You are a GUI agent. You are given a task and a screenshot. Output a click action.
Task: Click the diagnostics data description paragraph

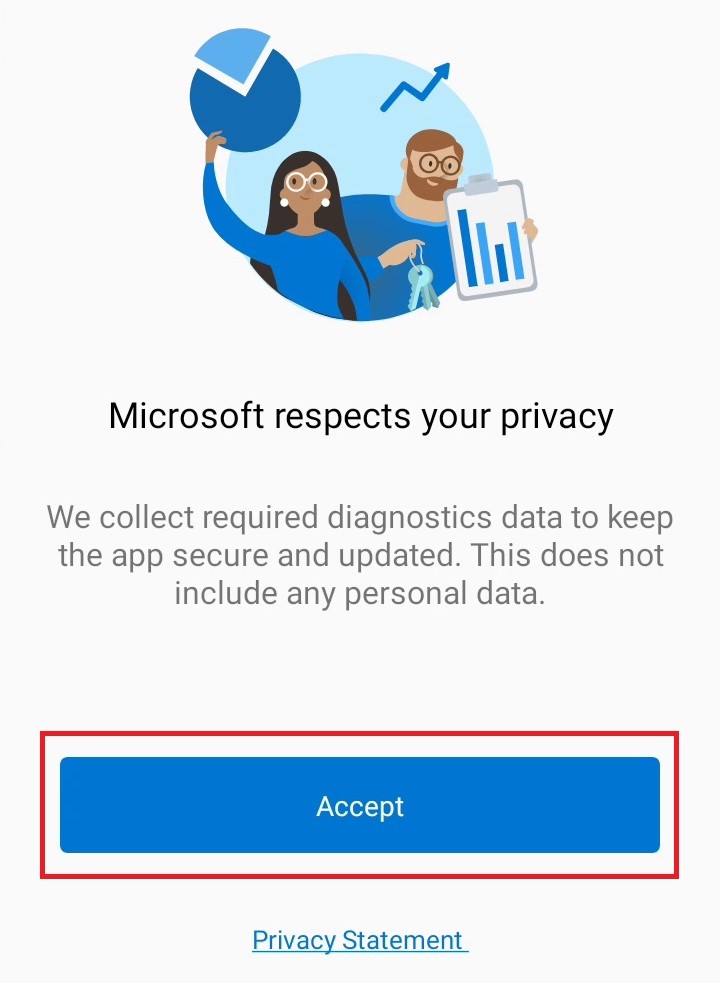coord(360,555)
